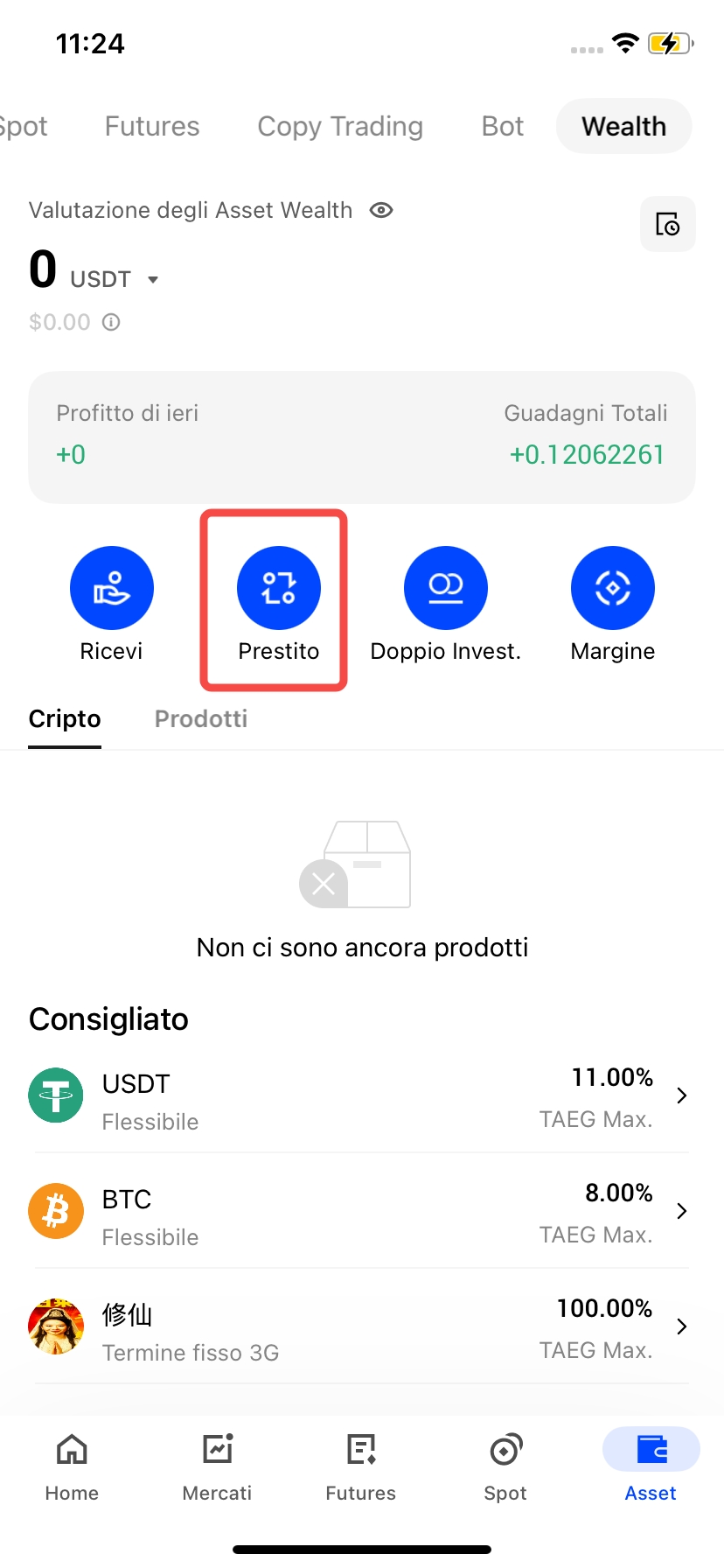Screen dimensions: 724x1568
Task: Hide the Wealth asset valuation
Action: 381,211
